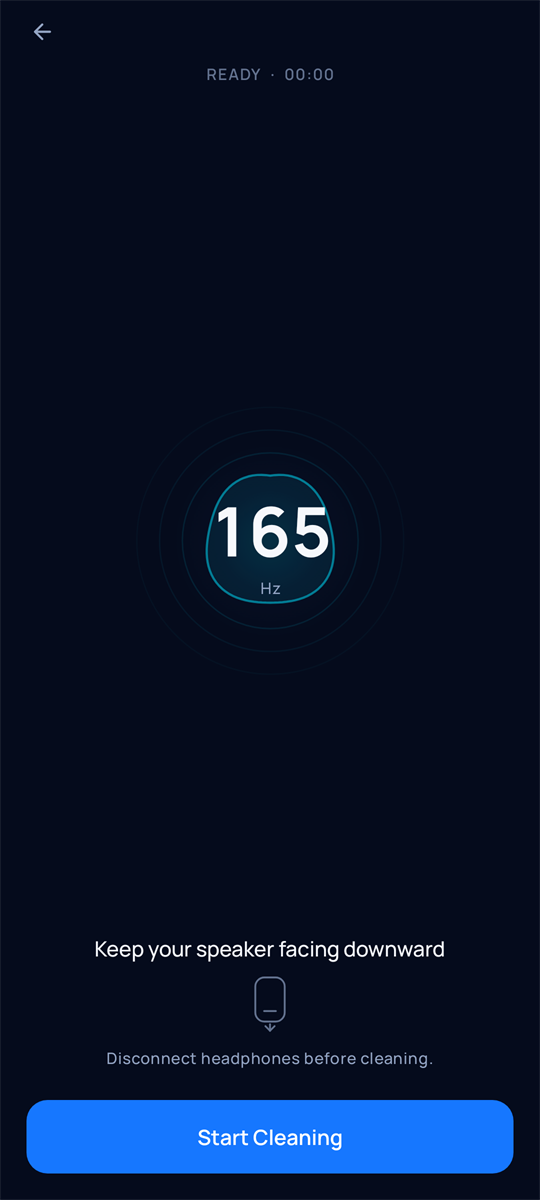
Task: Go back using the top arrow
Action: 42,32
